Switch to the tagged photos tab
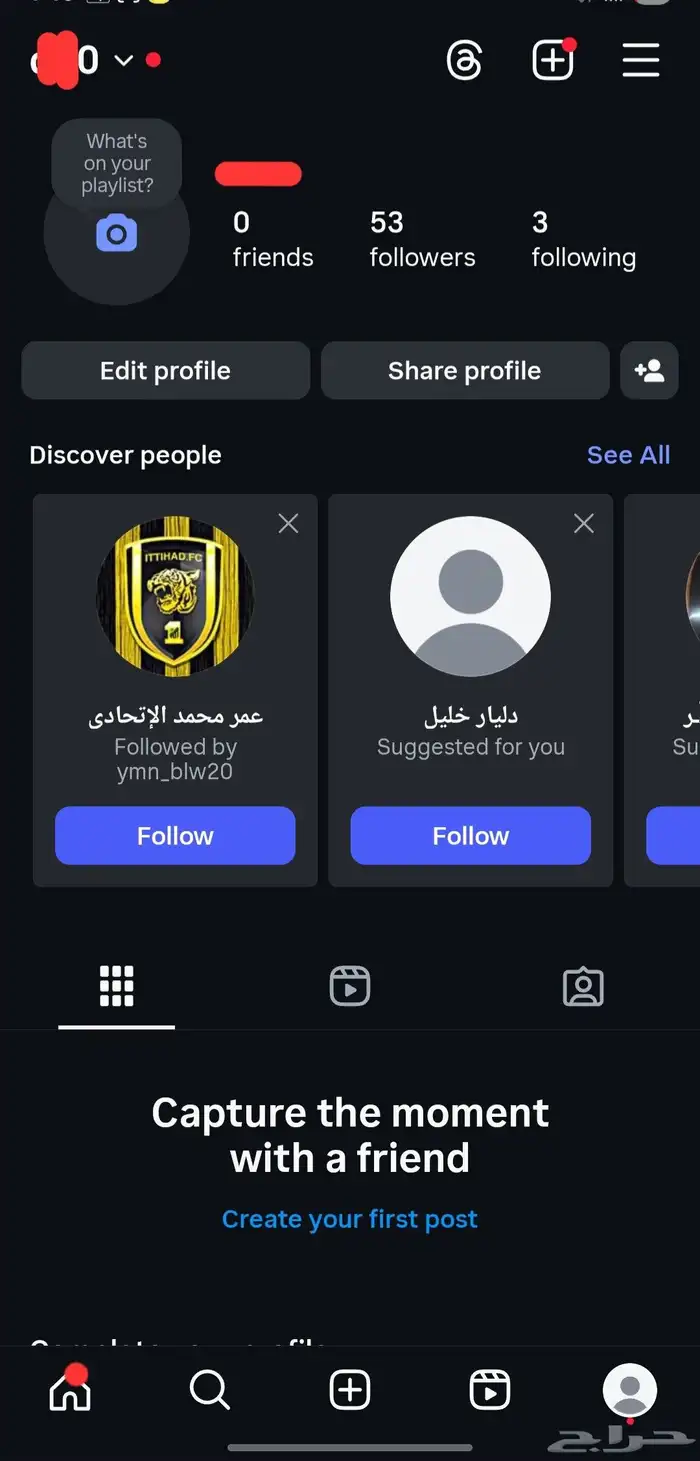The image size is (700, 1461). click(583, 987)
